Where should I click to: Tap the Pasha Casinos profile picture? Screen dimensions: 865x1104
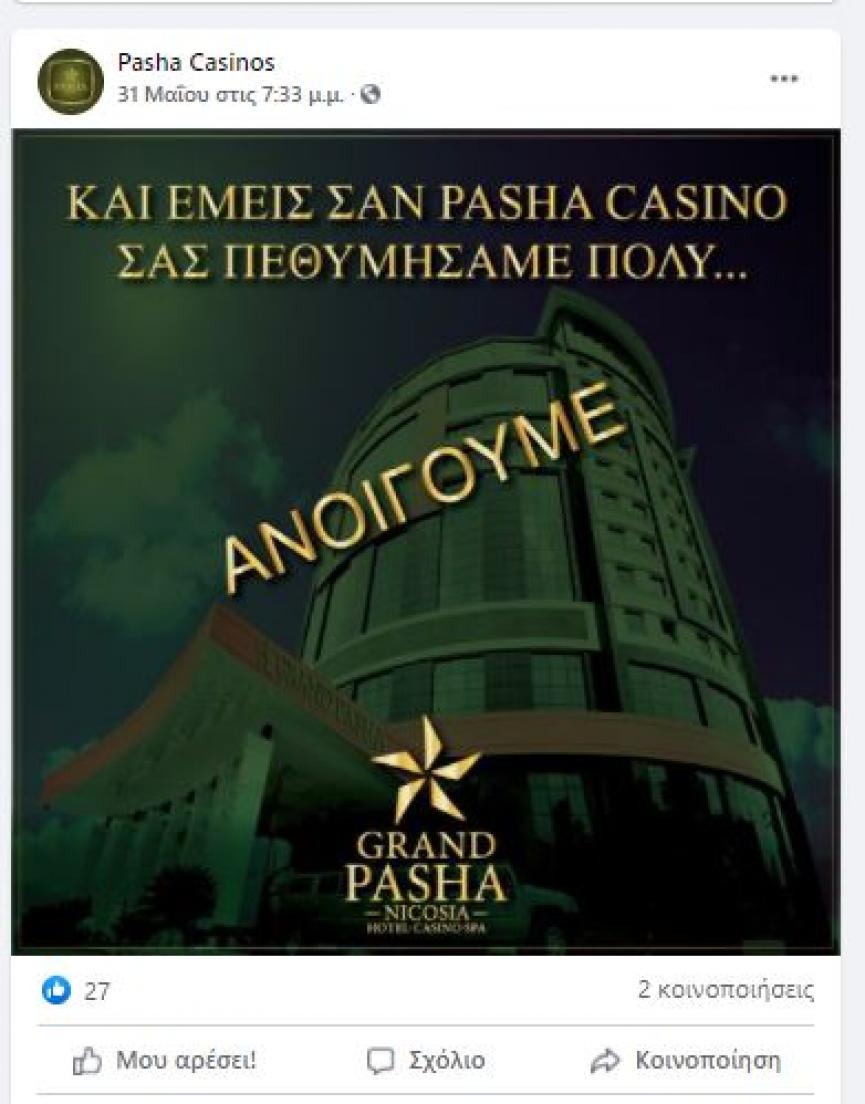[71, 81]
